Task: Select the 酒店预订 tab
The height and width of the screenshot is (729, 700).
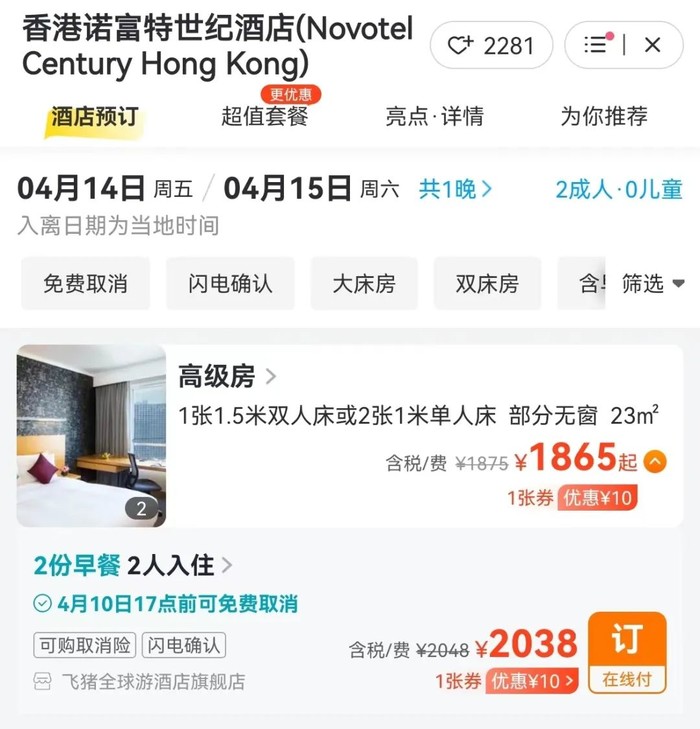Action: pyautogui.click(x=95, y=116)
